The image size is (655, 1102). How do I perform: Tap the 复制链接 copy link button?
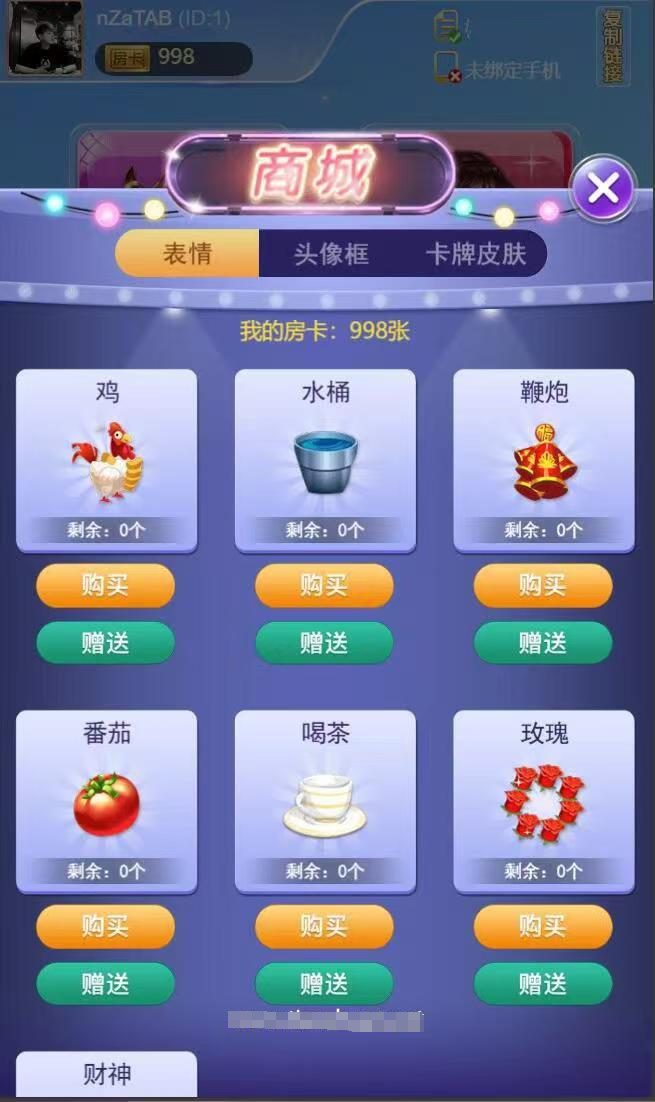(612, 47)
